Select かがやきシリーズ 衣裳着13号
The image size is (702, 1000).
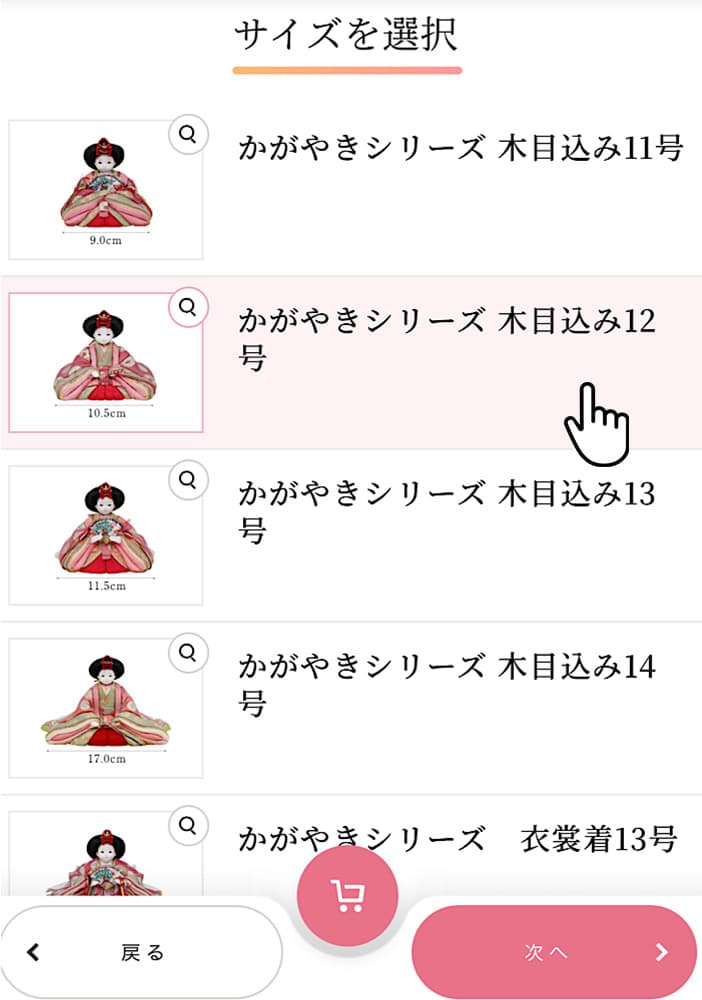coord(458,838)
